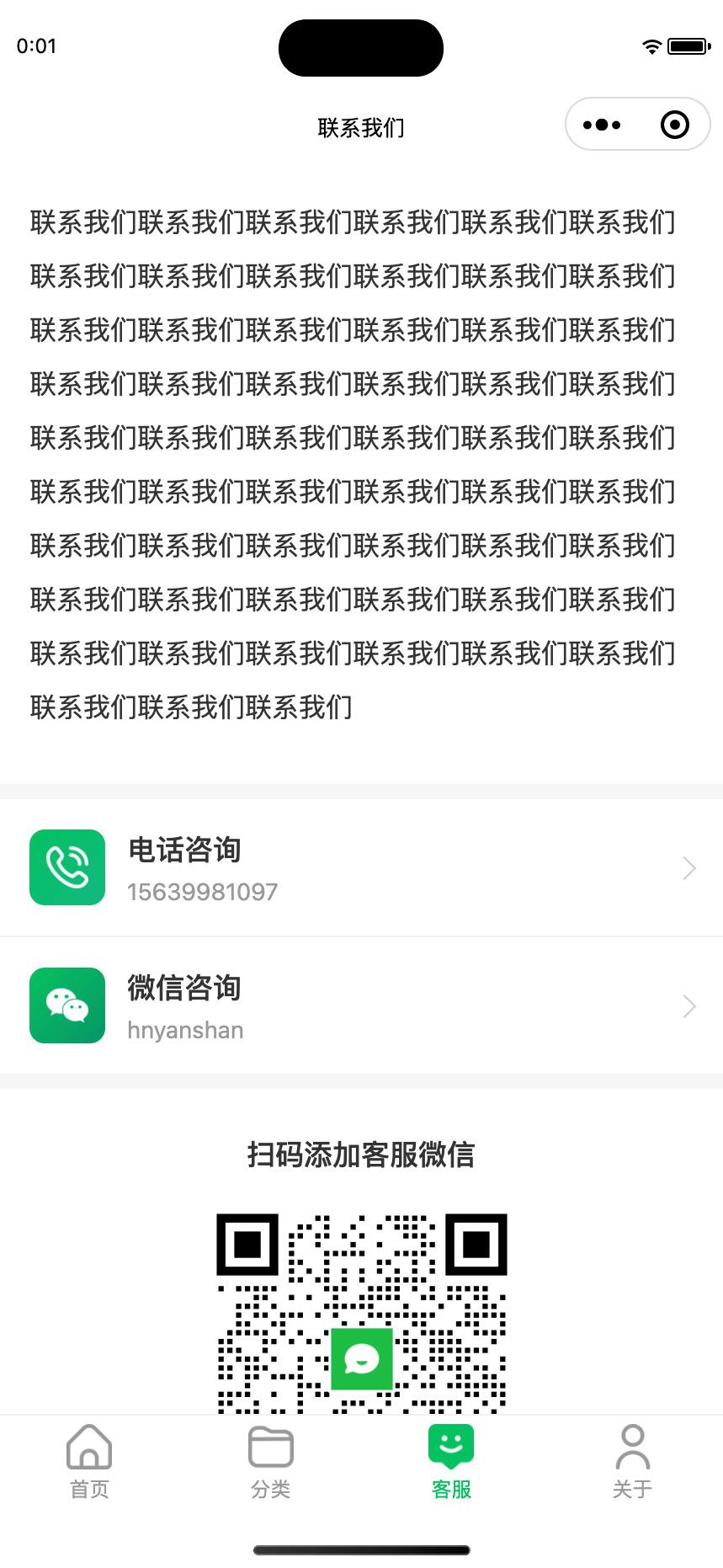Click the 联系我们 page title

(361, 127)
